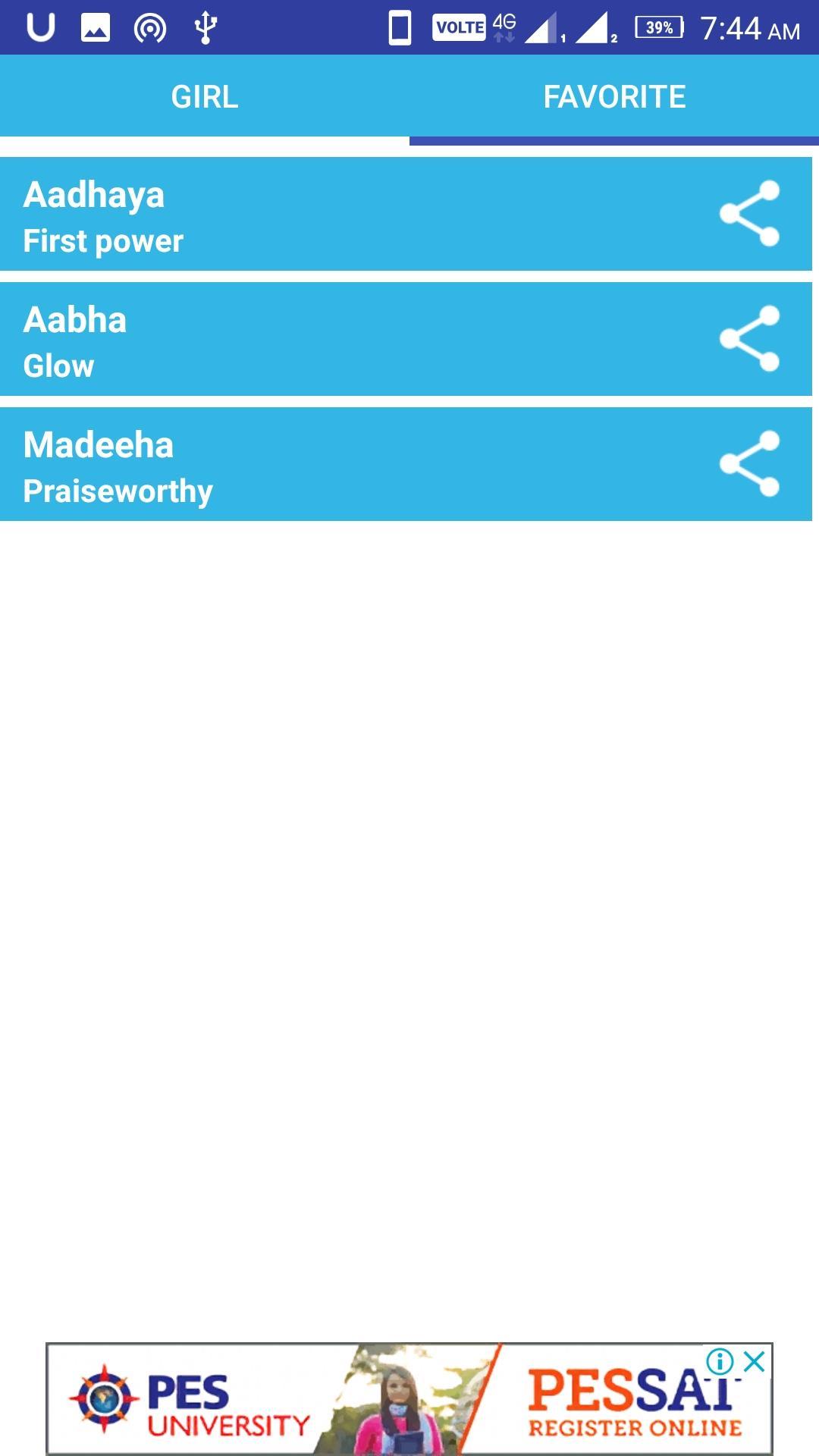Select the Favorite tab
The width and height of the screenshot is (819, 1456).
tap(614, 97)
